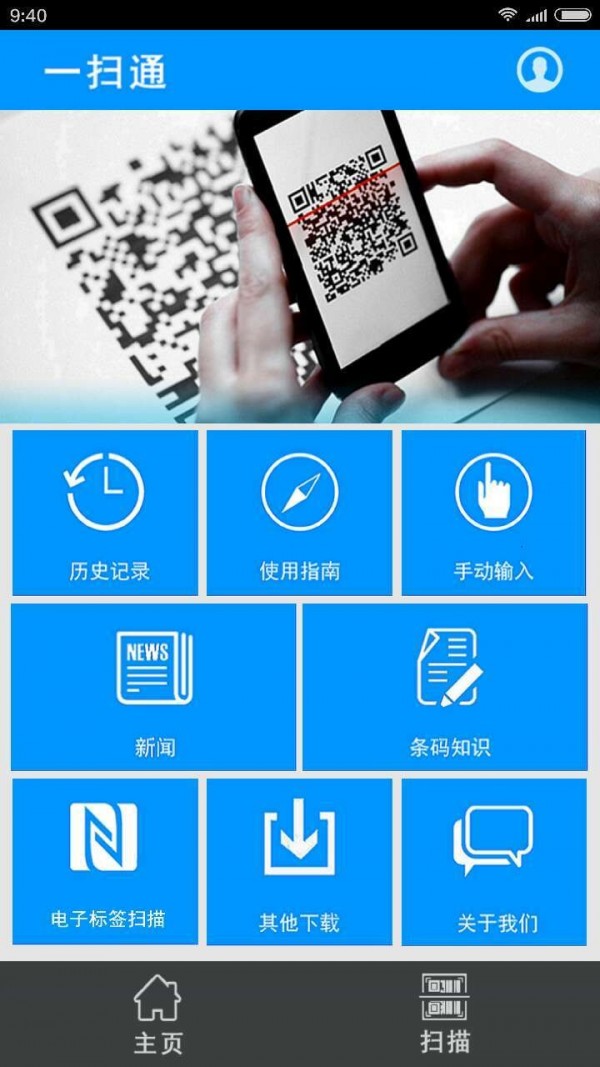Open 条码知识 barcode knowledge
The width and height of the screenshot is (600, 1067).
(x=446, y=686)
